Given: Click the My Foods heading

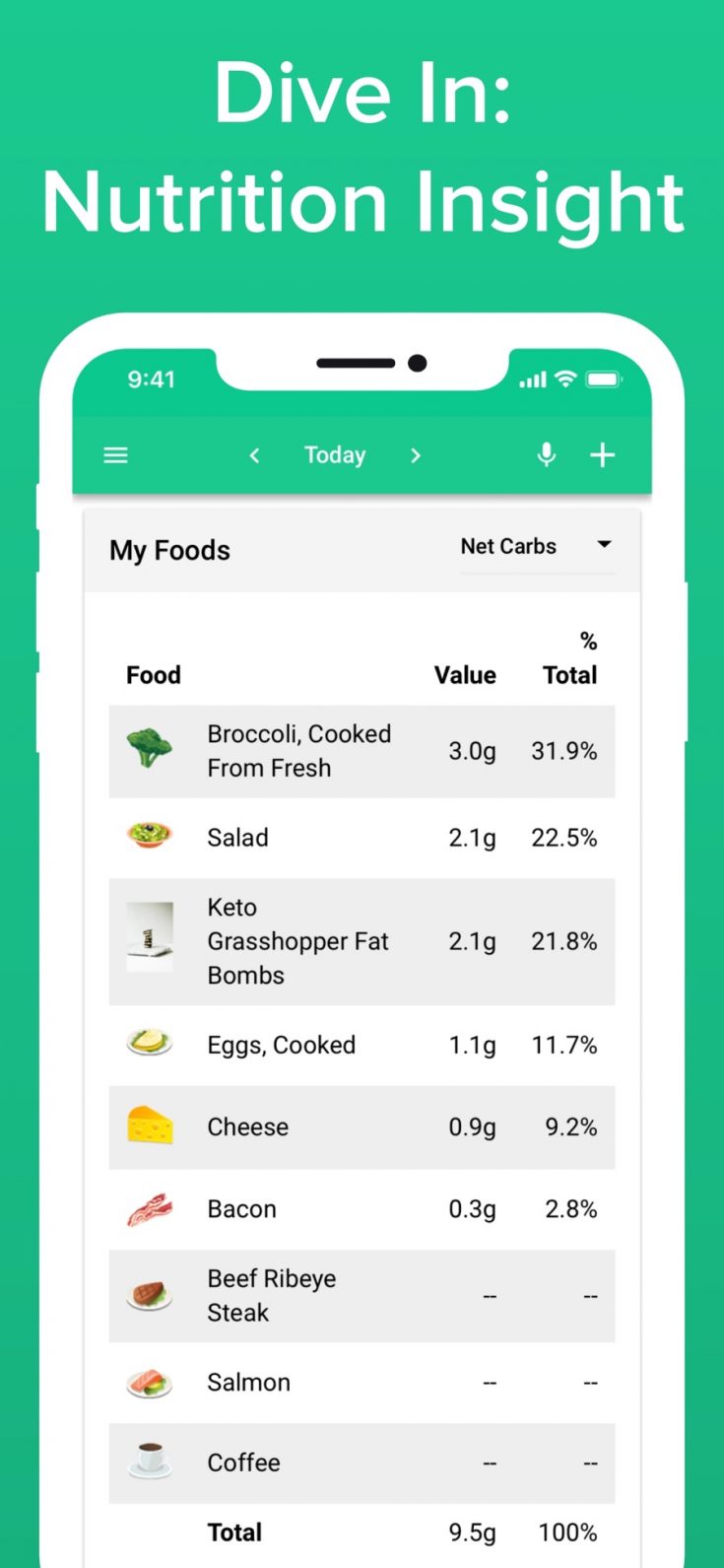Looking at the screenshot, I should 169,550.
